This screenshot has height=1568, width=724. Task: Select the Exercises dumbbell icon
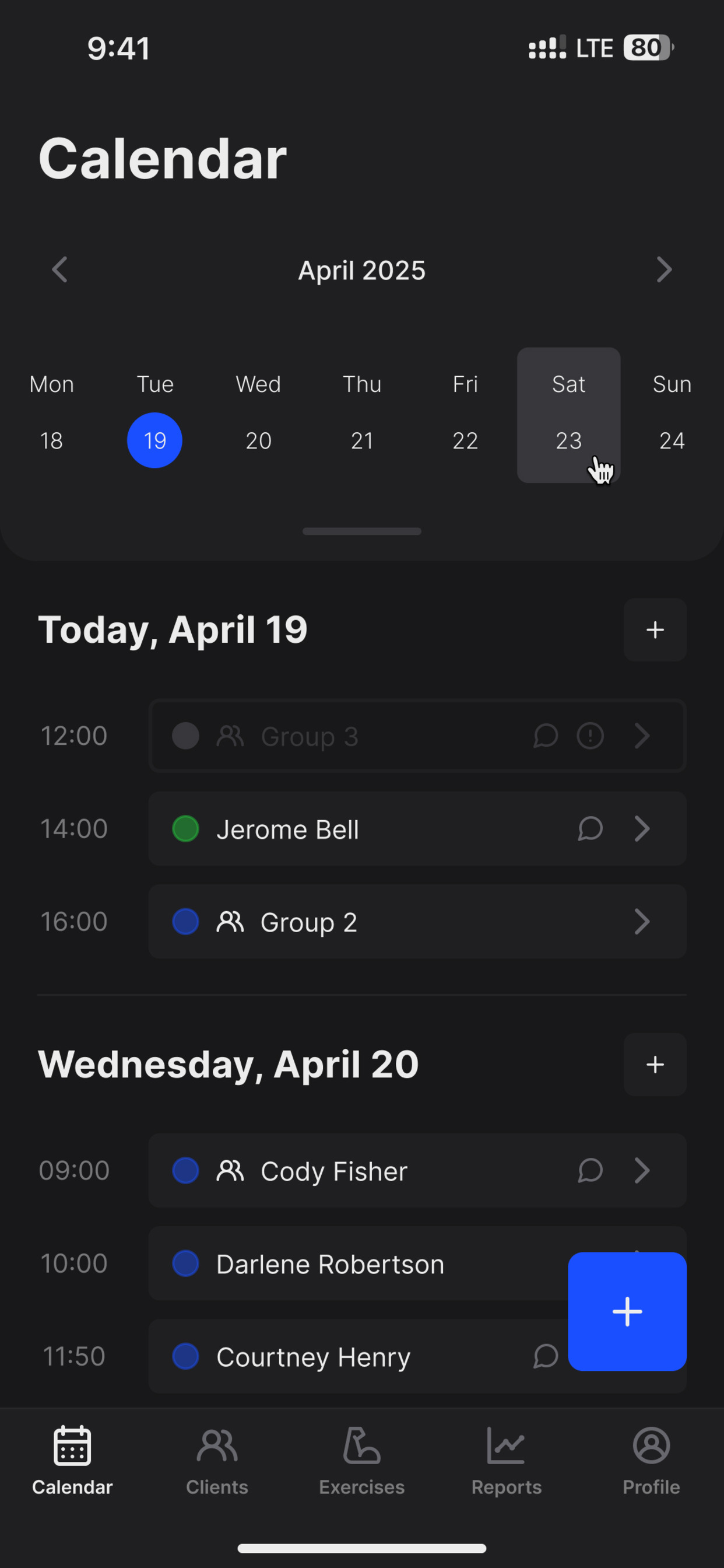361,1445
